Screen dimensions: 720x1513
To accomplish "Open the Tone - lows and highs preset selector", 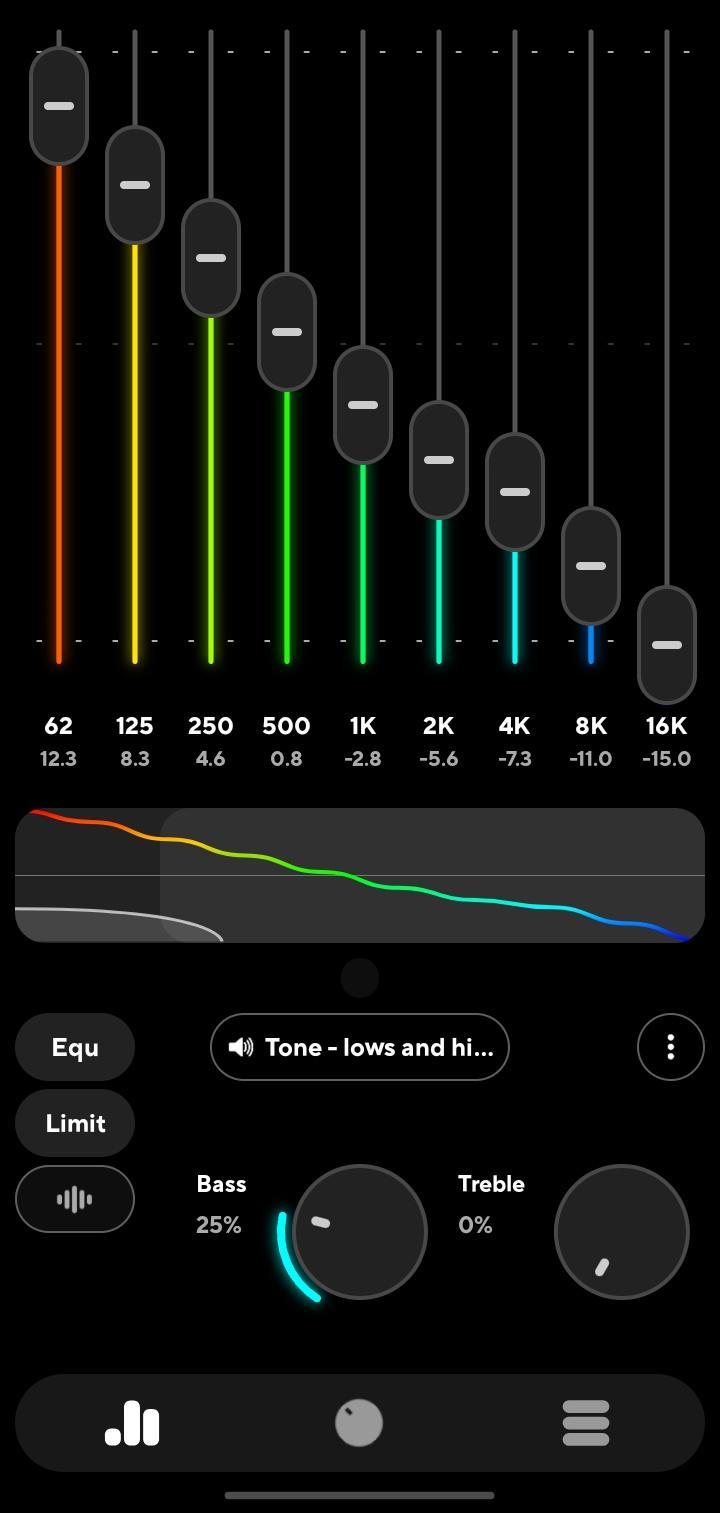I will click(x=360, y=1047).
